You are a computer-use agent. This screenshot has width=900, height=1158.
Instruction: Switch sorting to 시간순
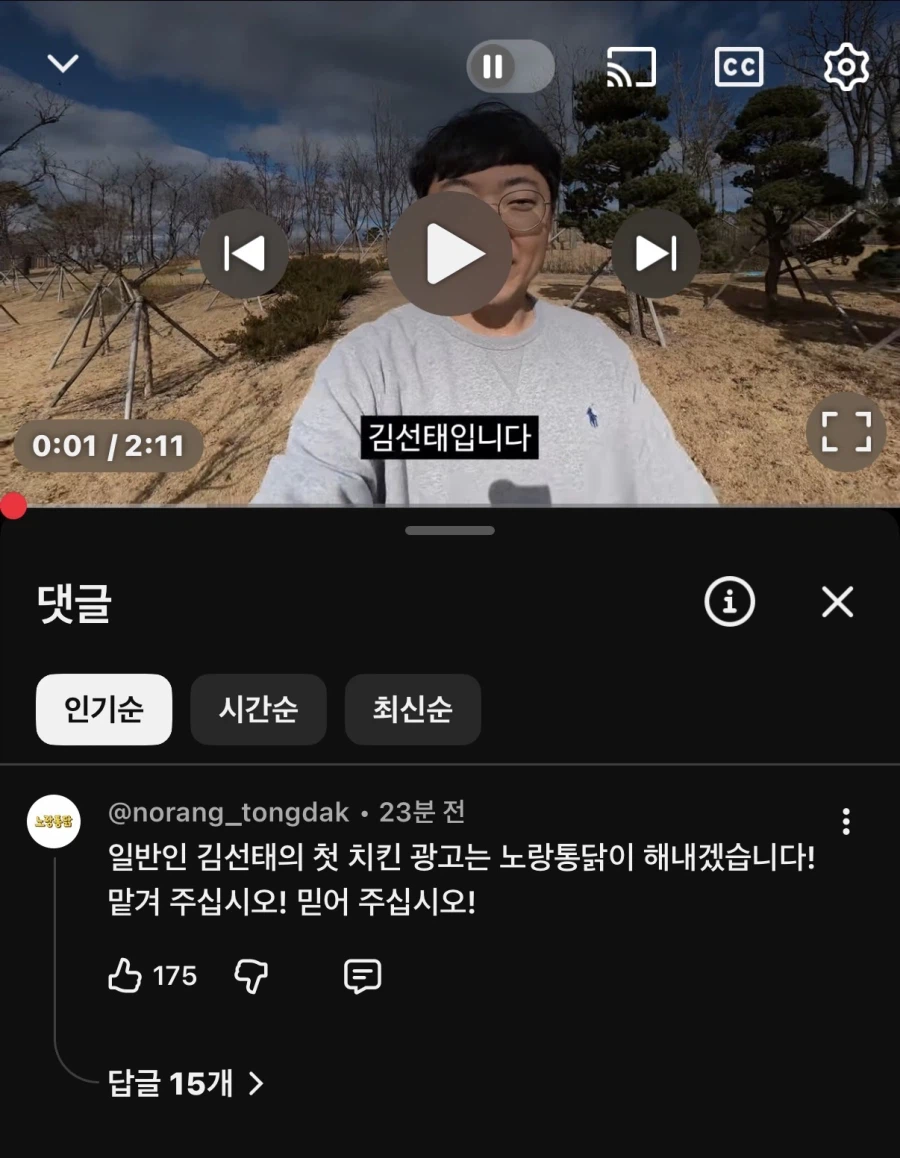258,710
